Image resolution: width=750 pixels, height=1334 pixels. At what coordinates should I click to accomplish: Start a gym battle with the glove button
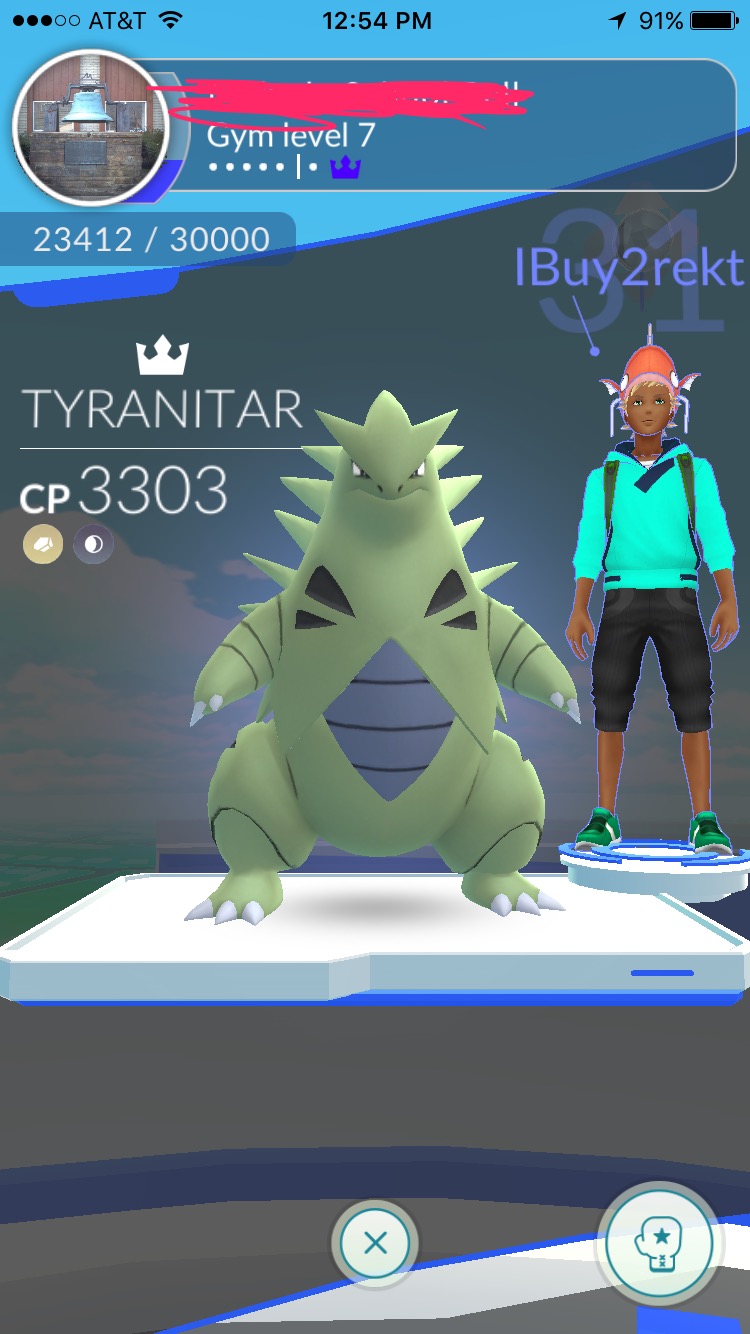click(x=660, y=1245)
